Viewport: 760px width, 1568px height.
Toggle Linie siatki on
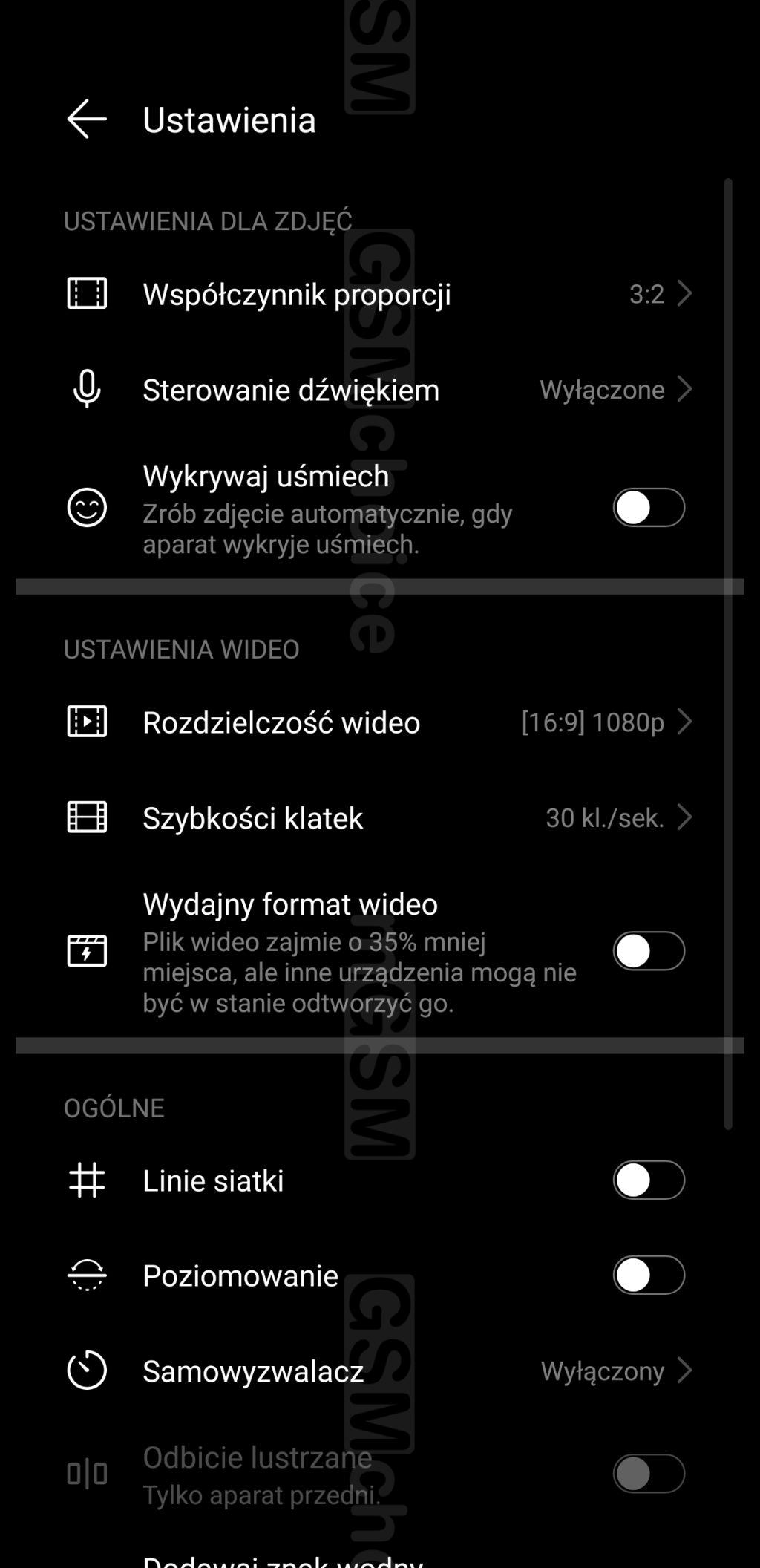[648, 1180]
